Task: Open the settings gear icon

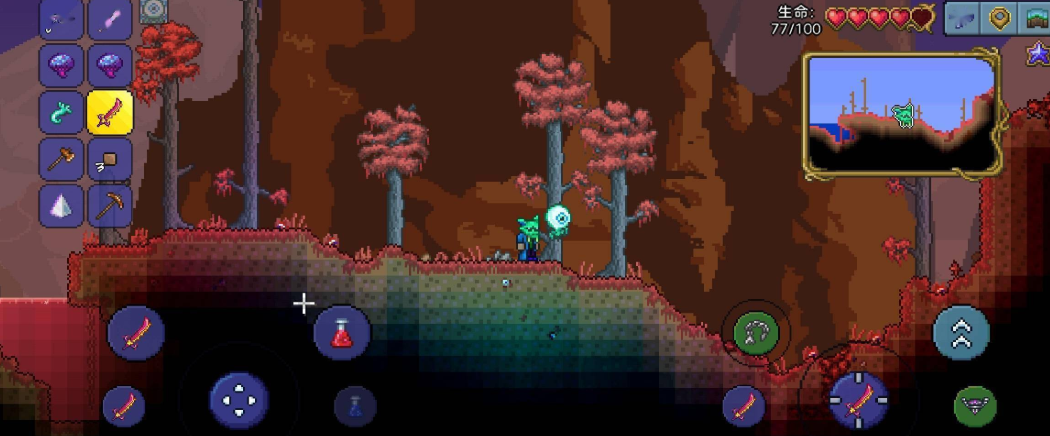Action: (x=153, y=11)
